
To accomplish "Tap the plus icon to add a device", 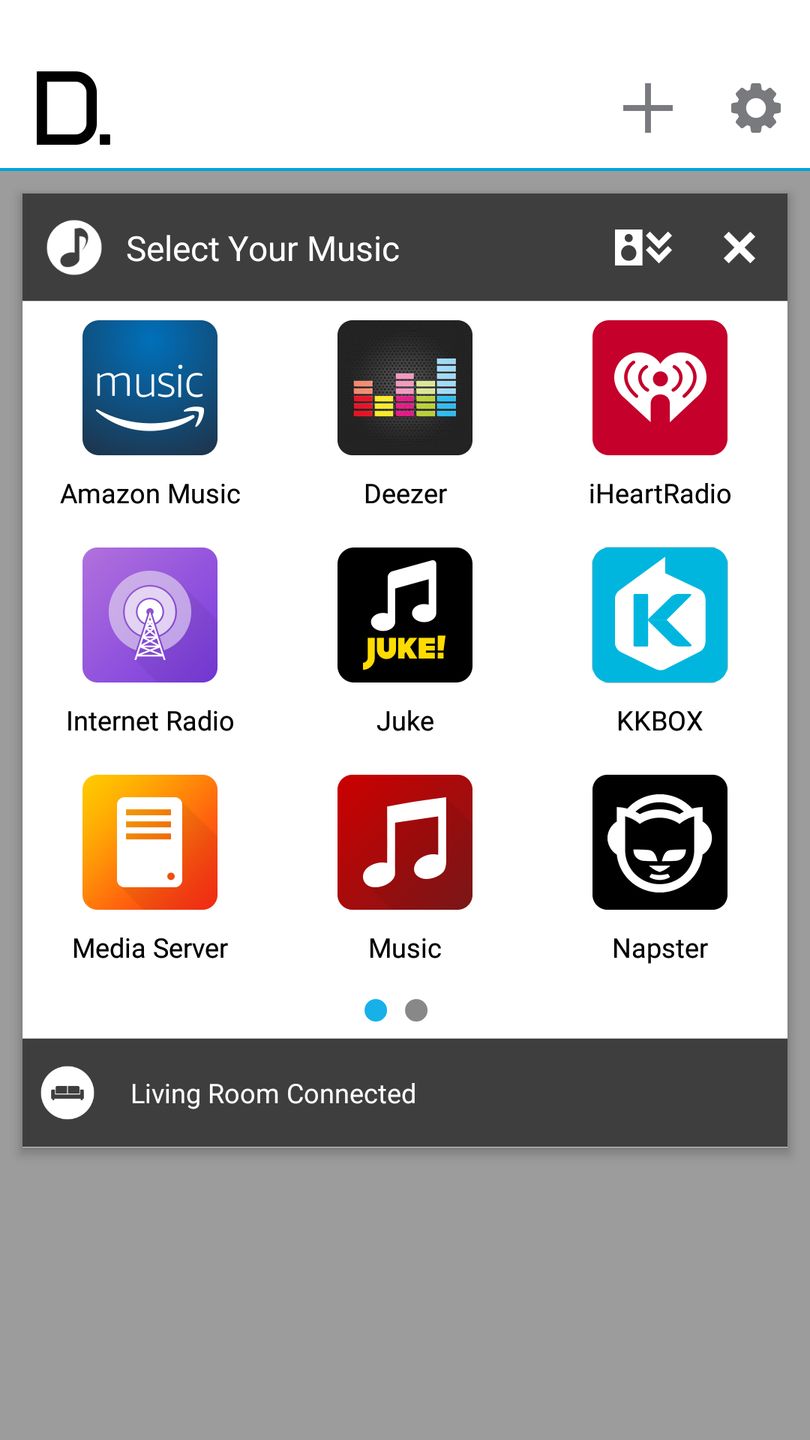I will coord(648,108).
